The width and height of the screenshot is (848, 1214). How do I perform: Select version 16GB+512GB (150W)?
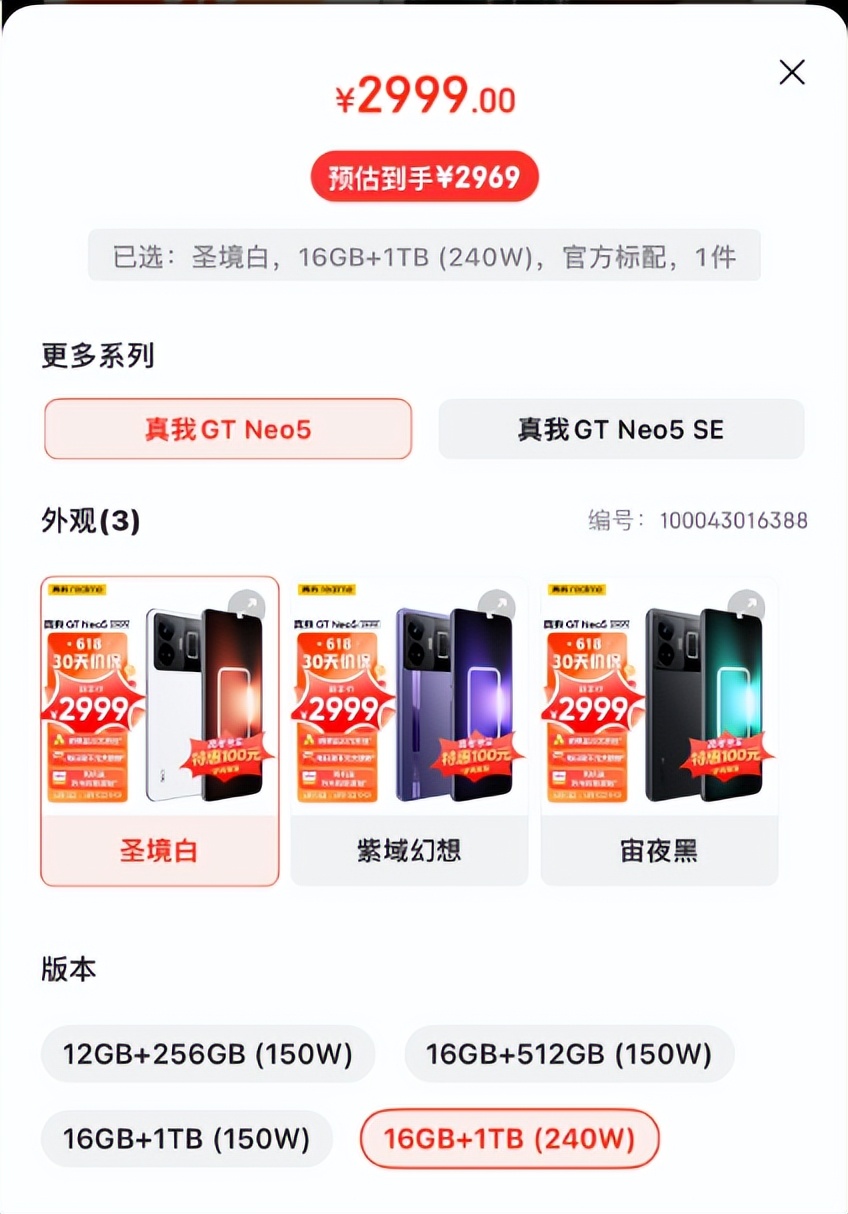coord(569,1054)
